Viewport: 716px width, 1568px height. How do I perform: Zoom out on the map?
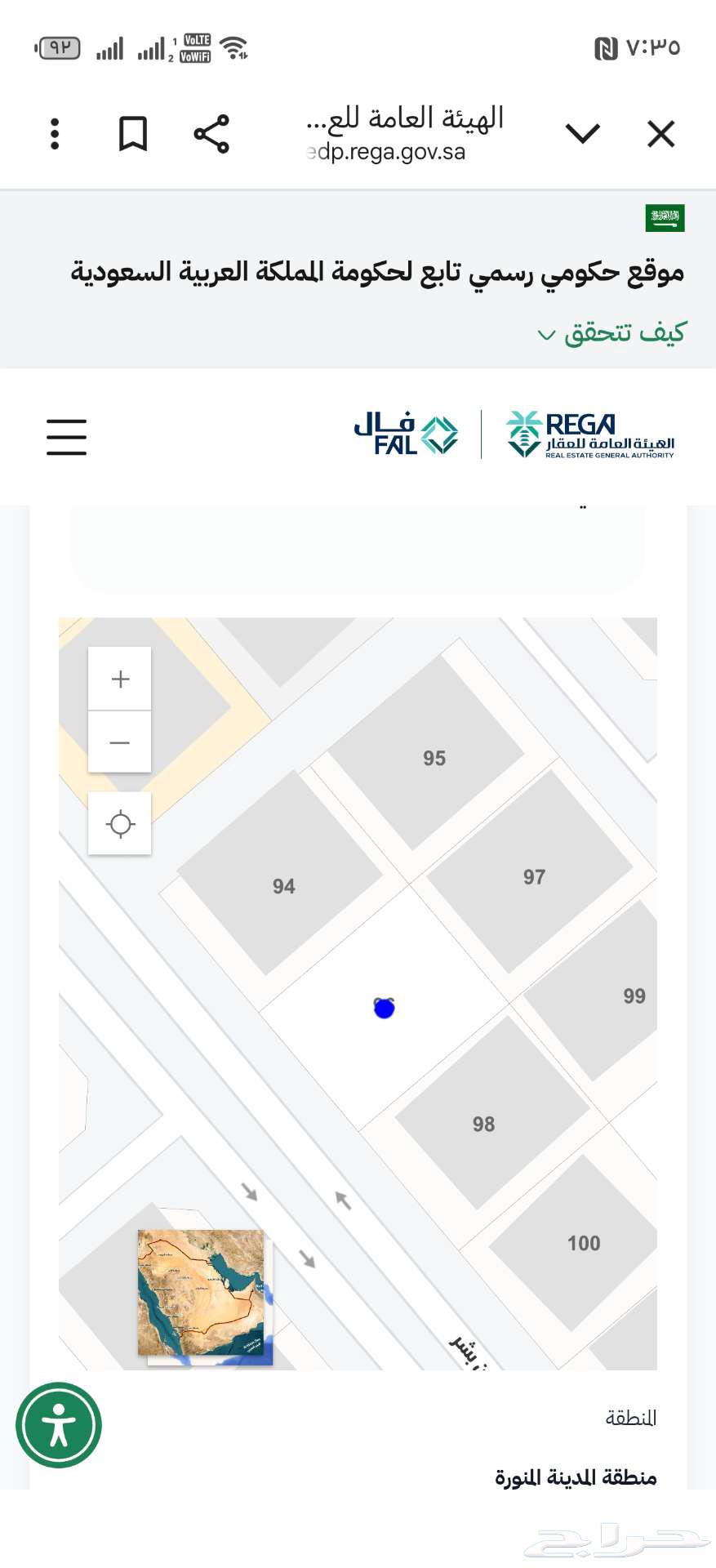[120, 742]
